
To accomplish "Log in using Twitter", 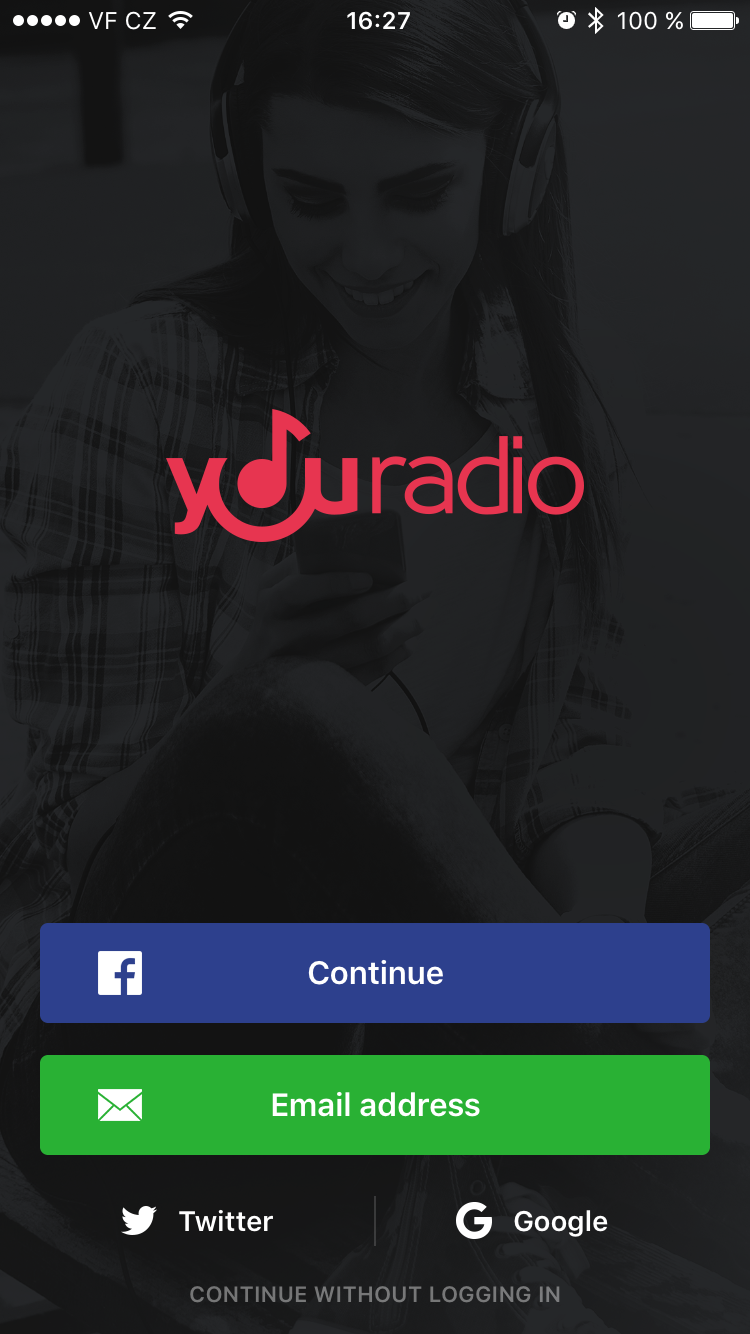I will [x=197, y=1221].
